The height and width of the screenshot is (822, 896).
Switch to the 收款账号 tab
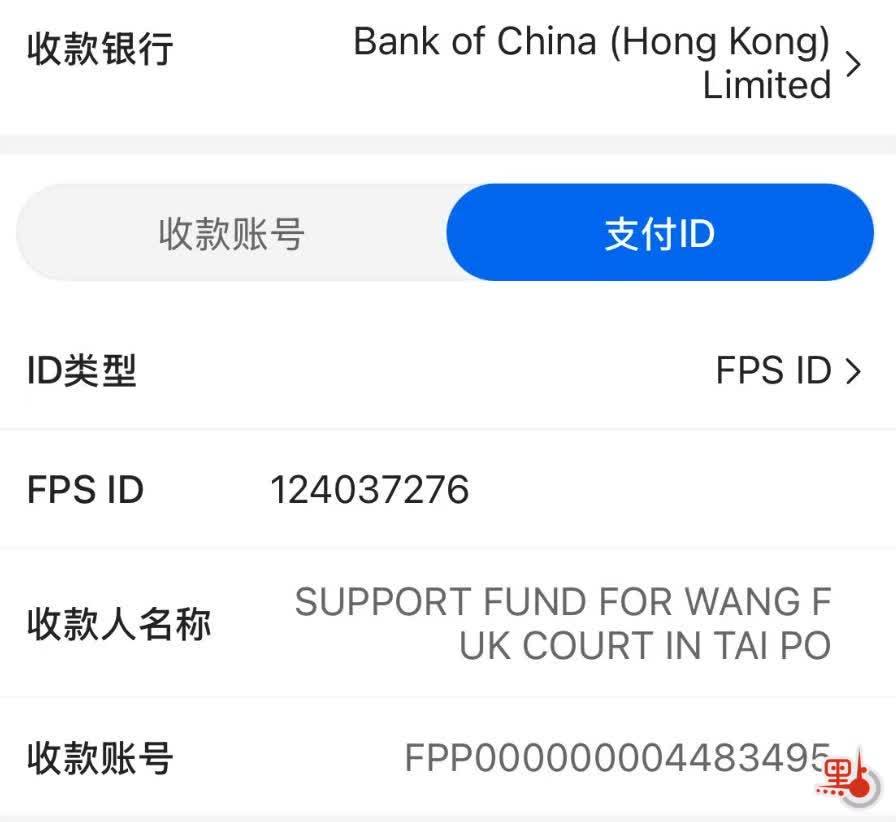click(232, 234)
